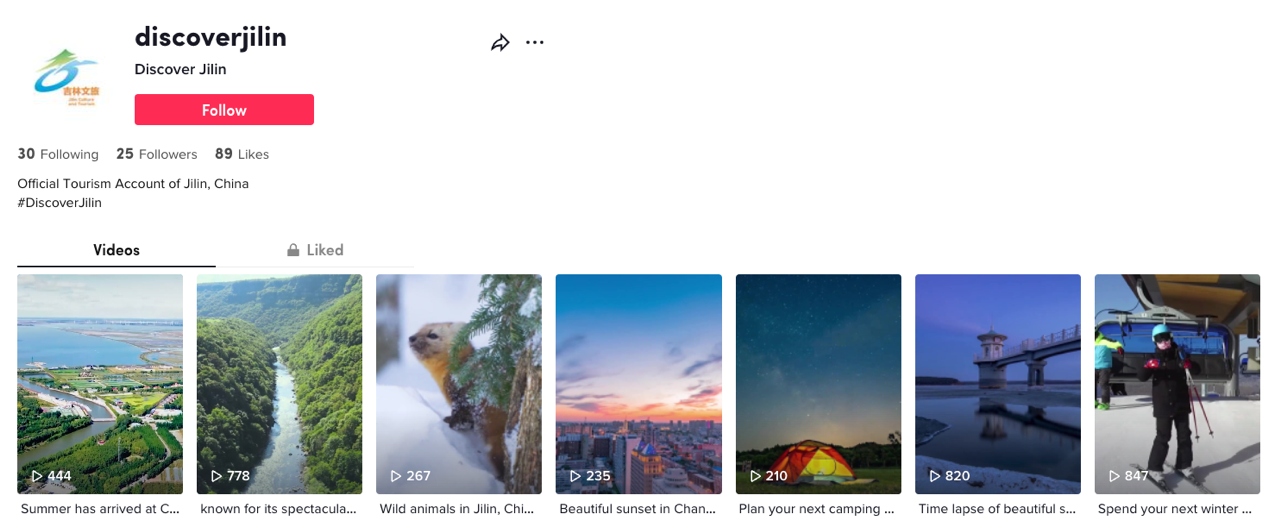Open the 'Beautiful sunset' video
This screenshot has height=521, width=1269.
638,384
